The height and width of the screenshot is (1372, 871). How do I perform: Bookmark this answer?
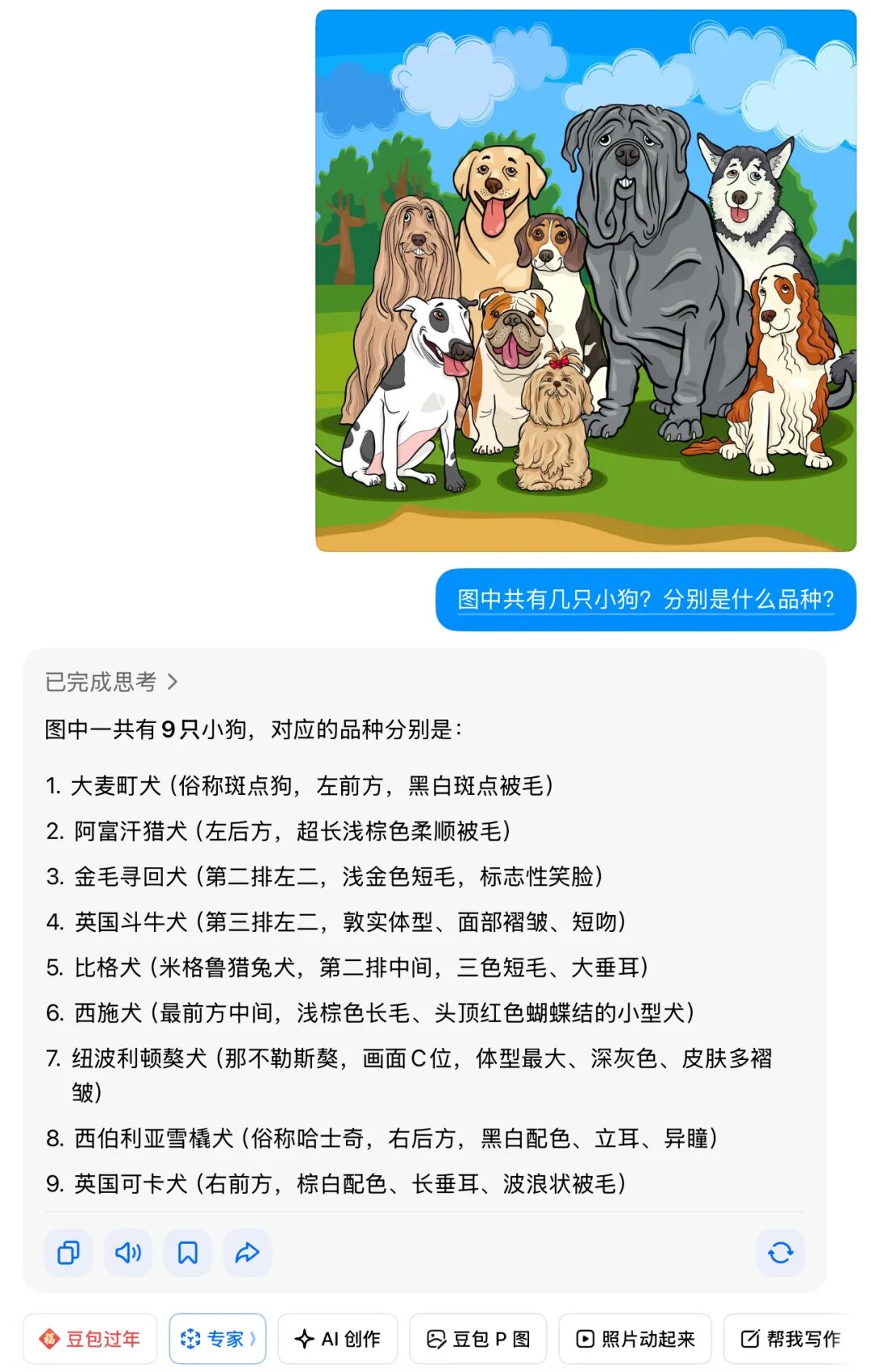tap(188, 1253)
